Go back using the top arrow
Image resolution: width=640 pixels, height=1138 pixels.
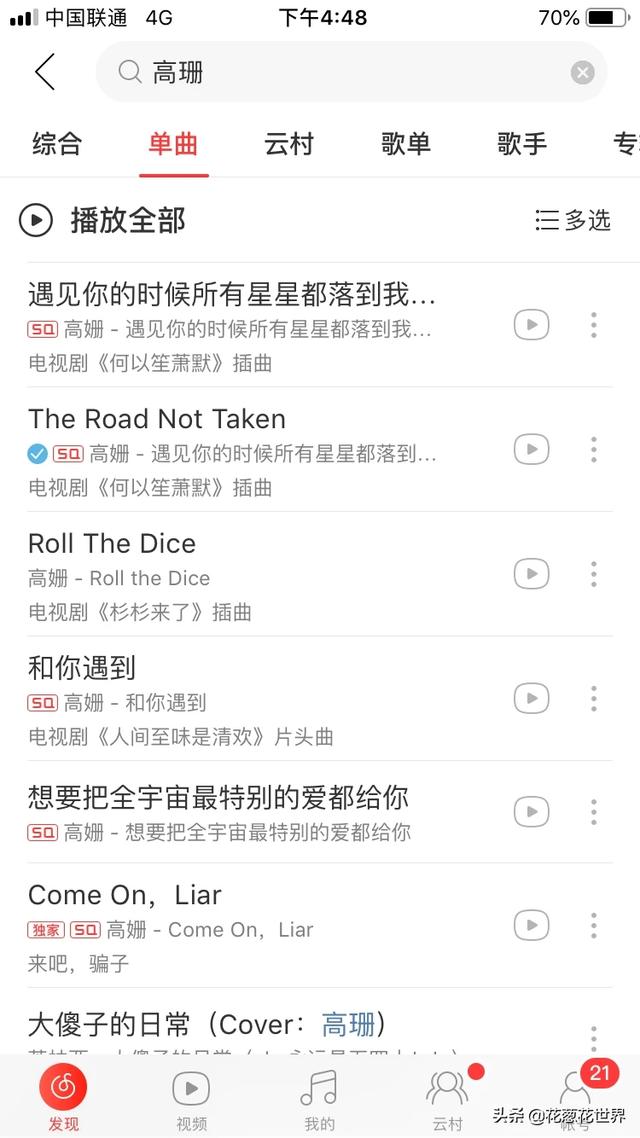(45, 72)
